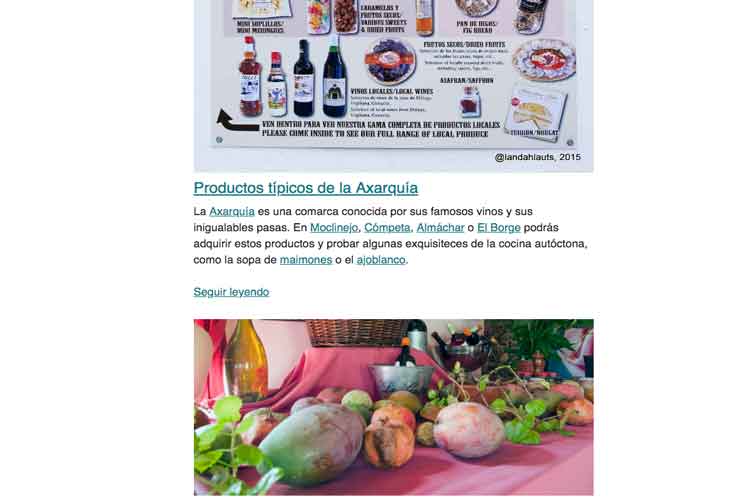Visit the Almáchar link
The width and height of the screenshot is (750, 500).
(x=440, y=228)
